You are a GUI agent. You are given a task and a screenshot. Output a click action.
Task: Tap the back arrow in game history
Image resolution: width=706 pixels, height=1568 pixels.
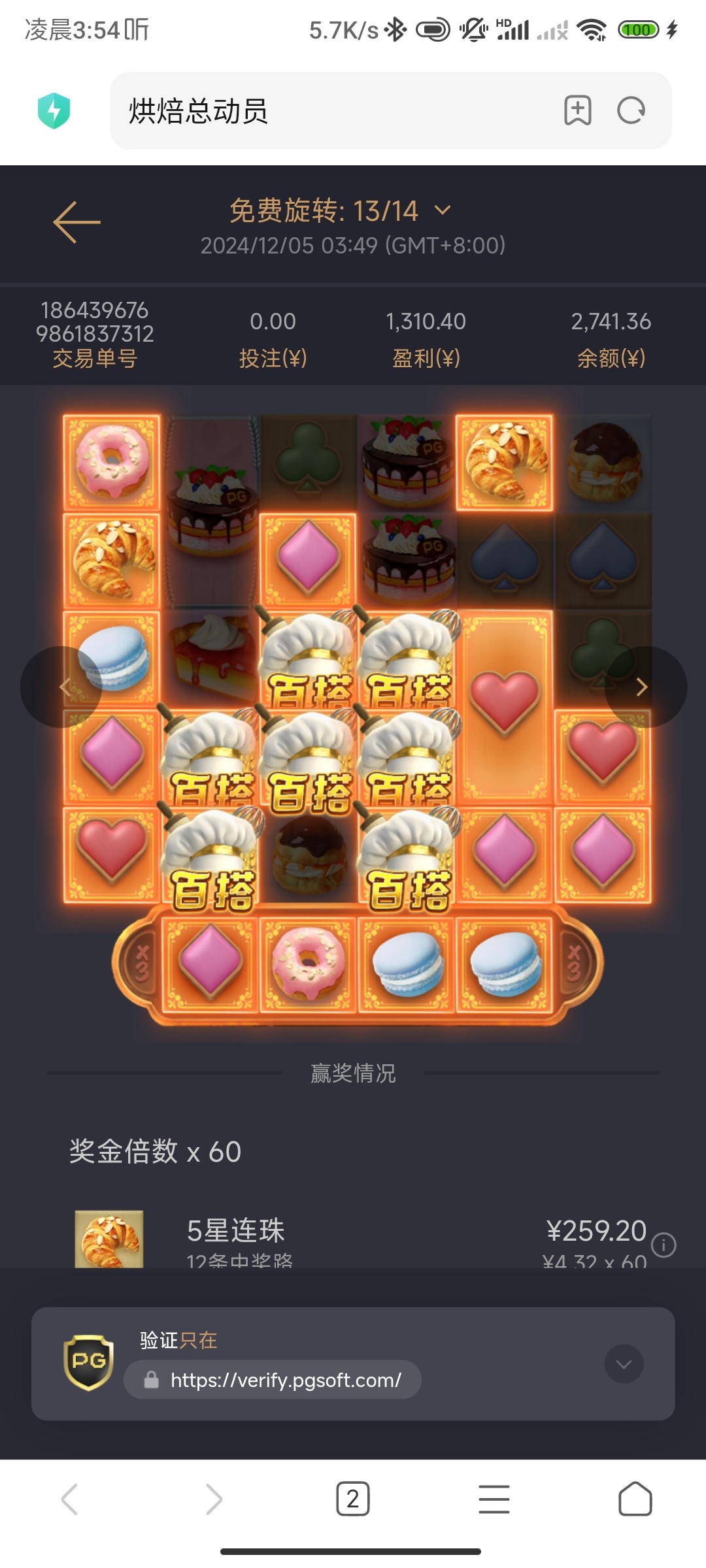tap(76, 222)
